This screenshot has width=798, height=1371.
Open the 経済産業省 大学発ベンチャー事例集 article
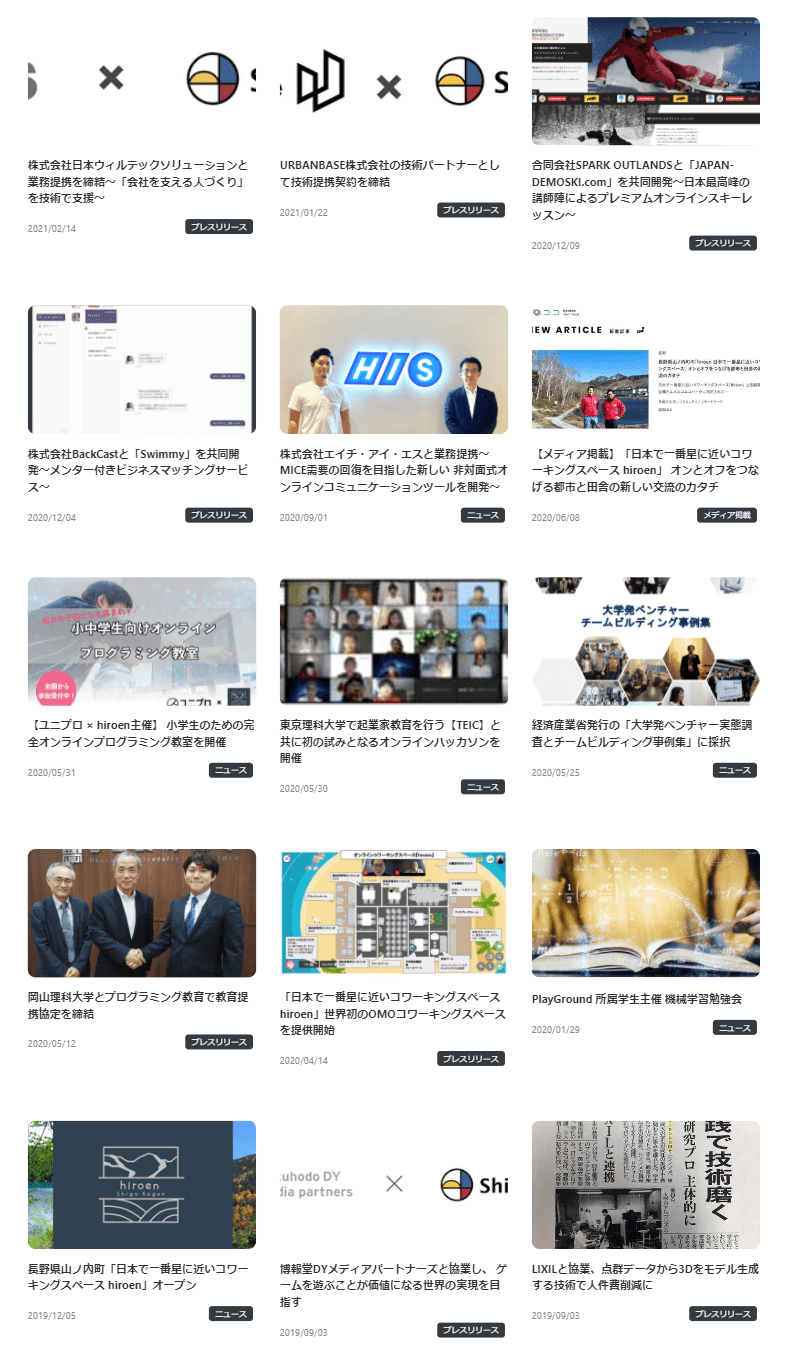click(x=644, y=734)
